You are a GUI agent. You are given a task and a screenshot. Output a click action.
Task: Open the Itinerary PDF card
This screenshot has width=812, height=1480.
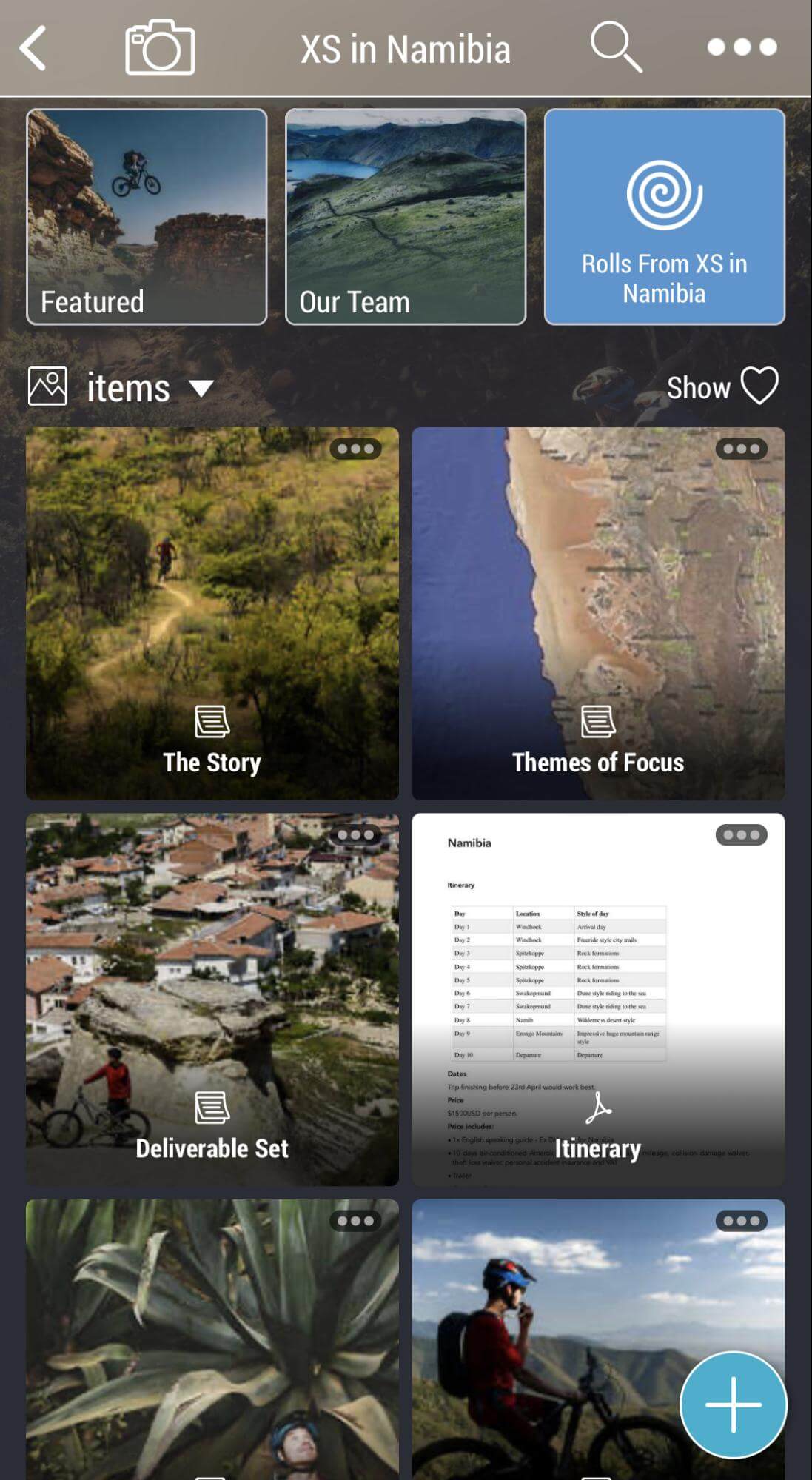click(598, 999)
